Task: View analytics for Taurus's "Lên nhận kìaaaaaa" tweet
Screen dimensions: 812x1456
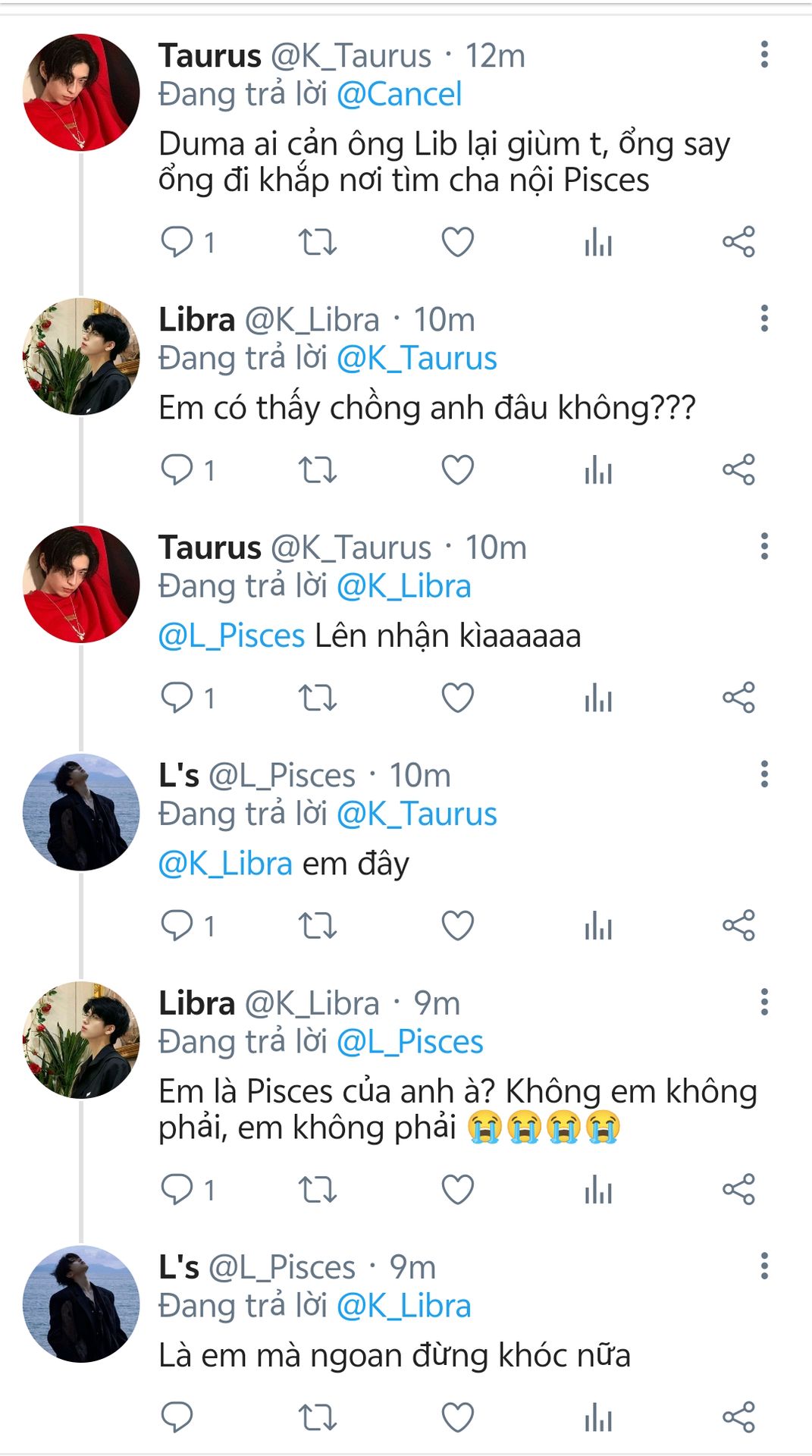Action: (x=598, y=698)
